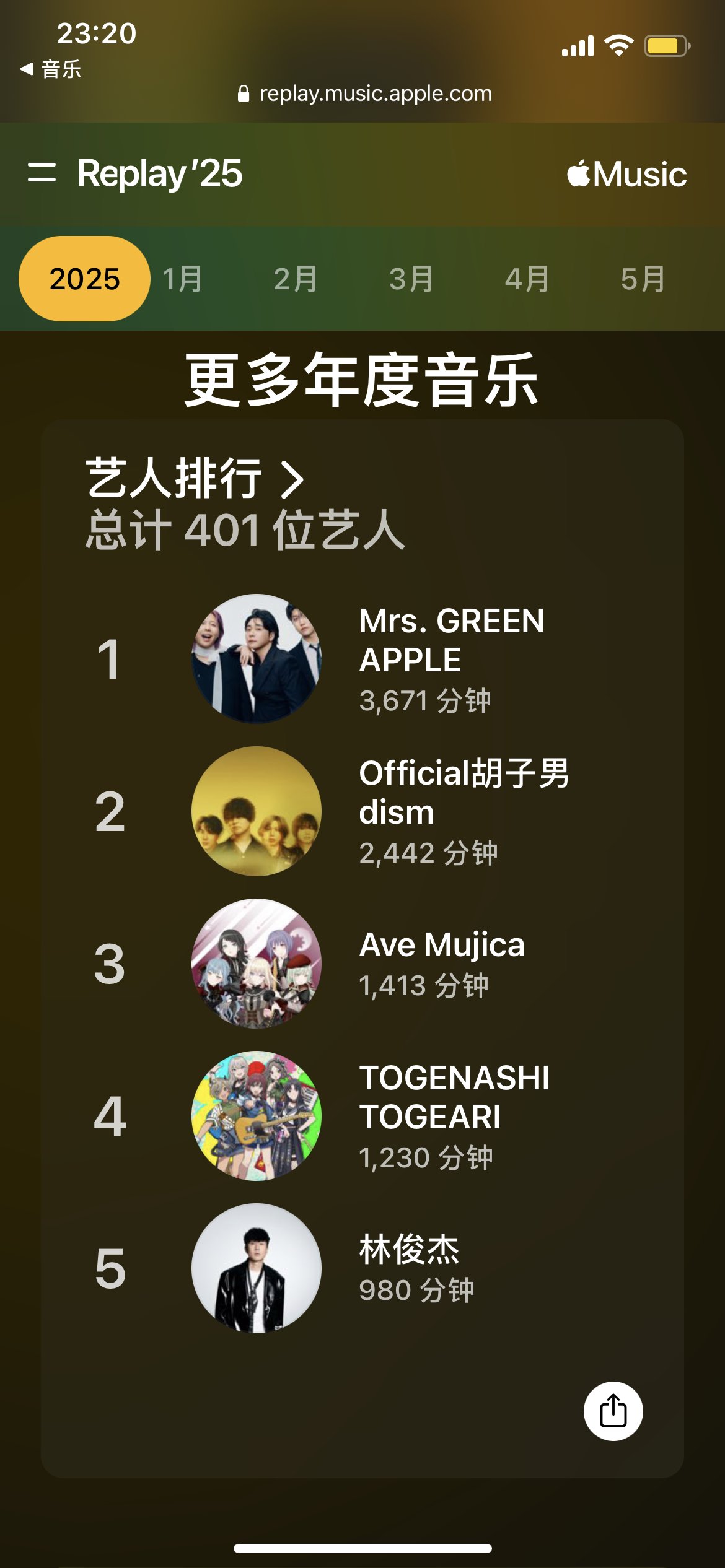This screenshot has width=725, height=1568.
Task: Tap the replay.music.apple.com address bar
Action: coord(366,94)
